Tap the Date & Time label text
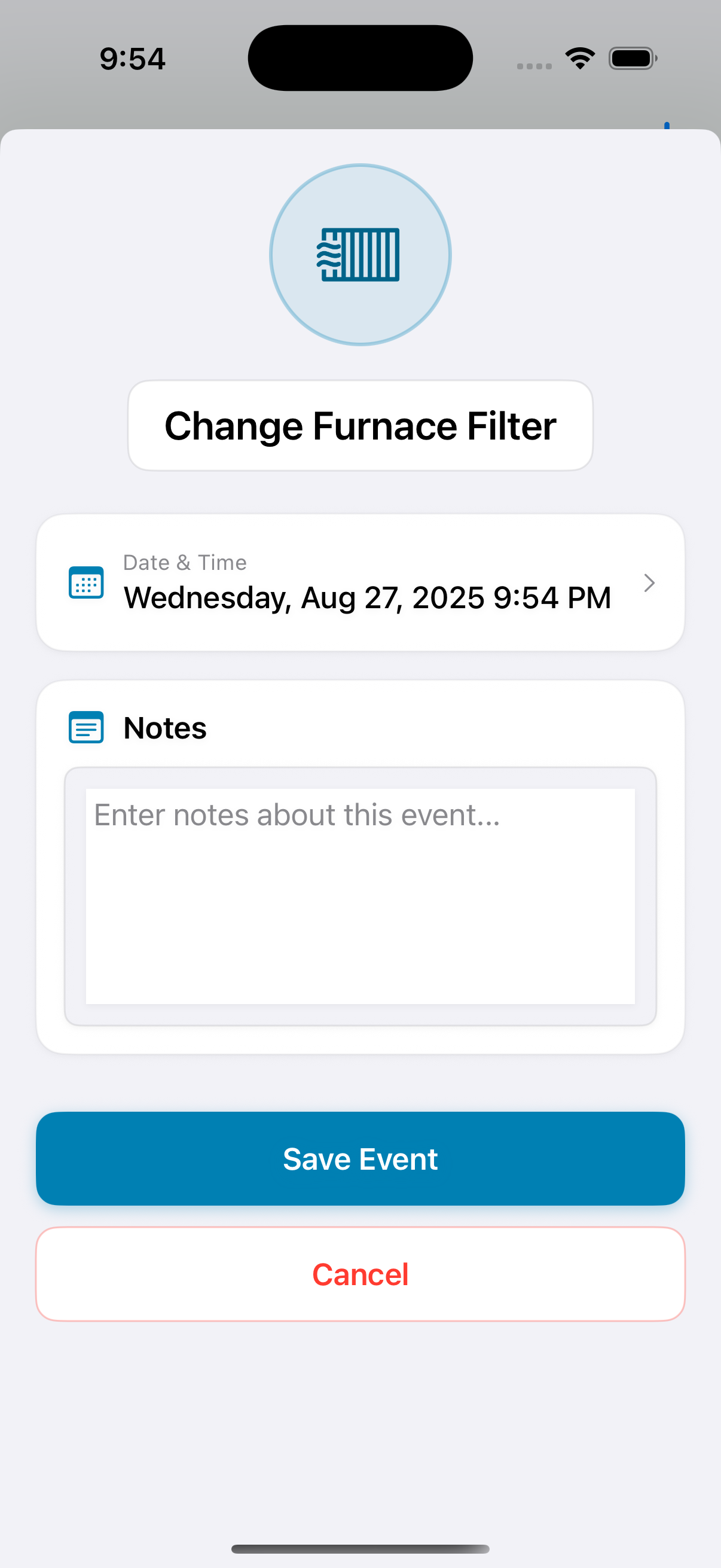The height and width of the screenshot is (1568, 721). click(184, 562)
